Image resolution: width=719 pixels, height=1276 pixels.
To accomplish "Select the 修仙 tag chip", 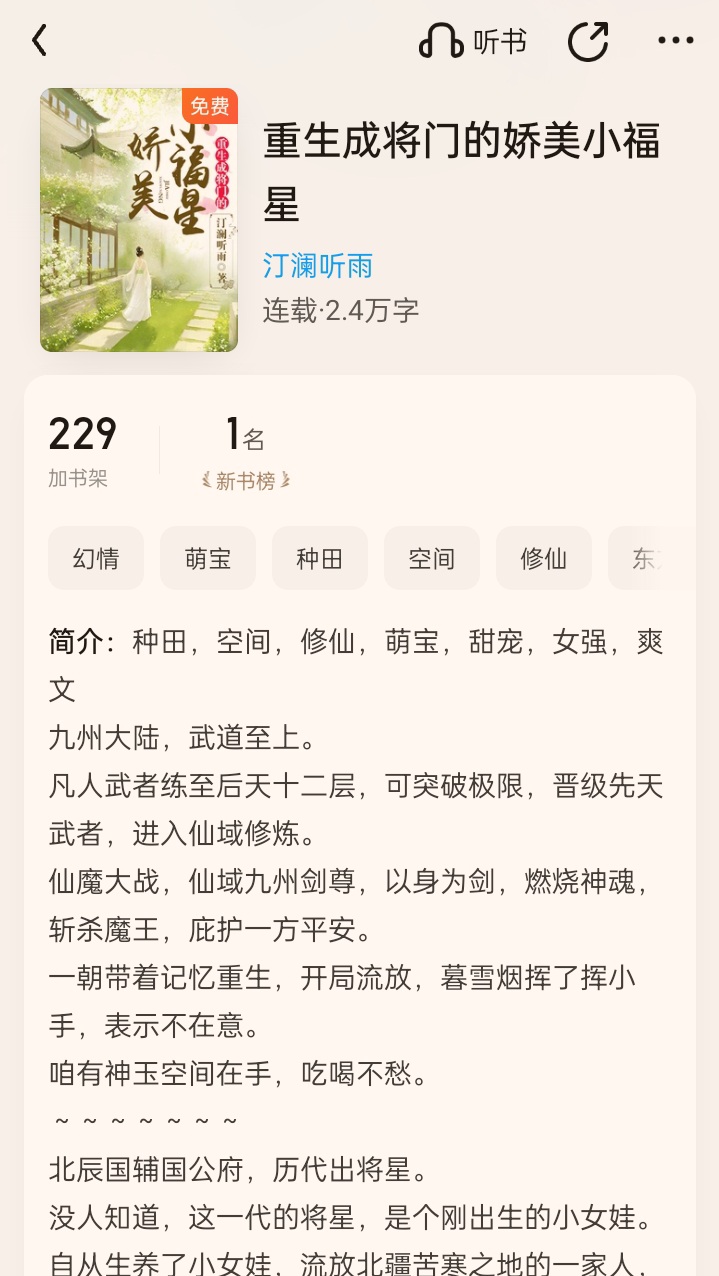I will tap(544, 558).
